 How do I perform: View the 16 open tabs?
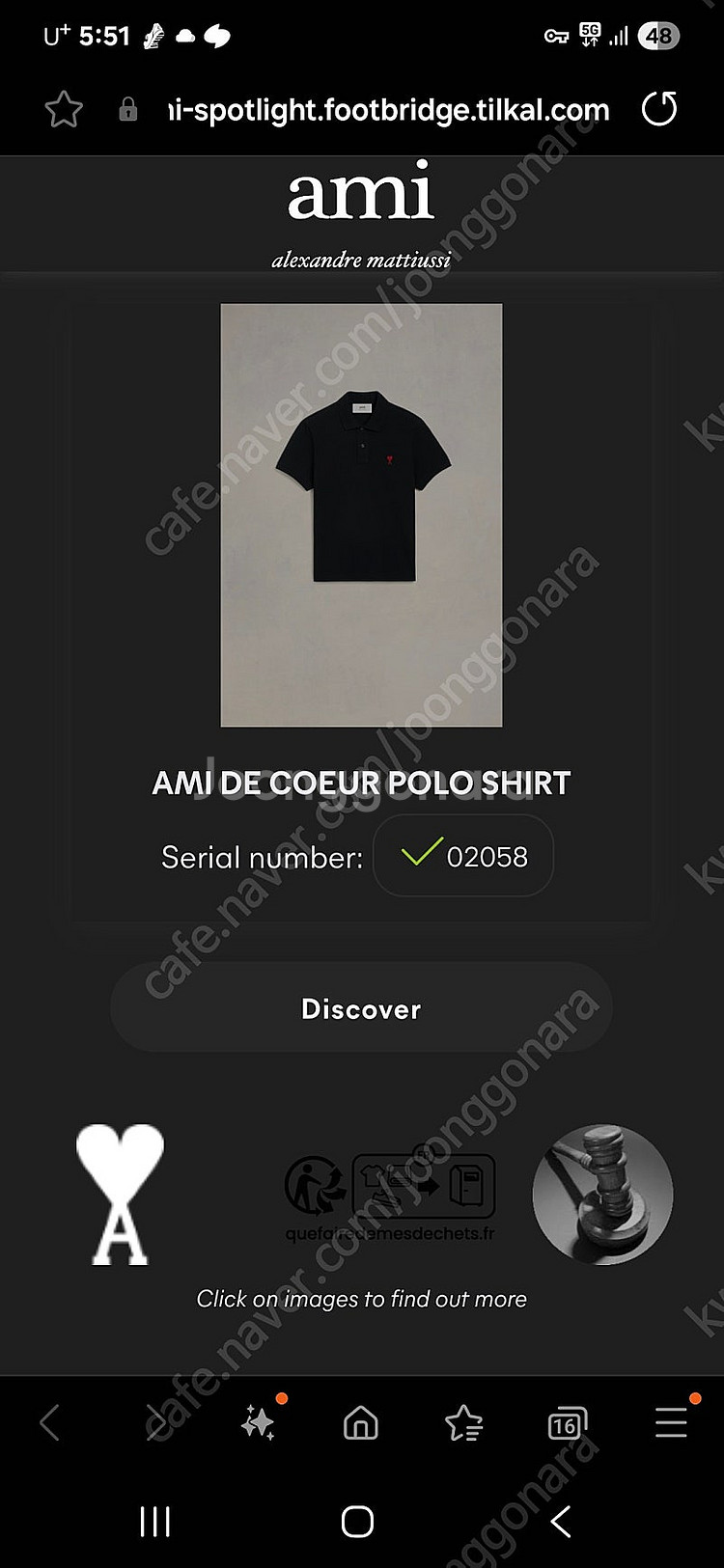[x=567, y=1423]
